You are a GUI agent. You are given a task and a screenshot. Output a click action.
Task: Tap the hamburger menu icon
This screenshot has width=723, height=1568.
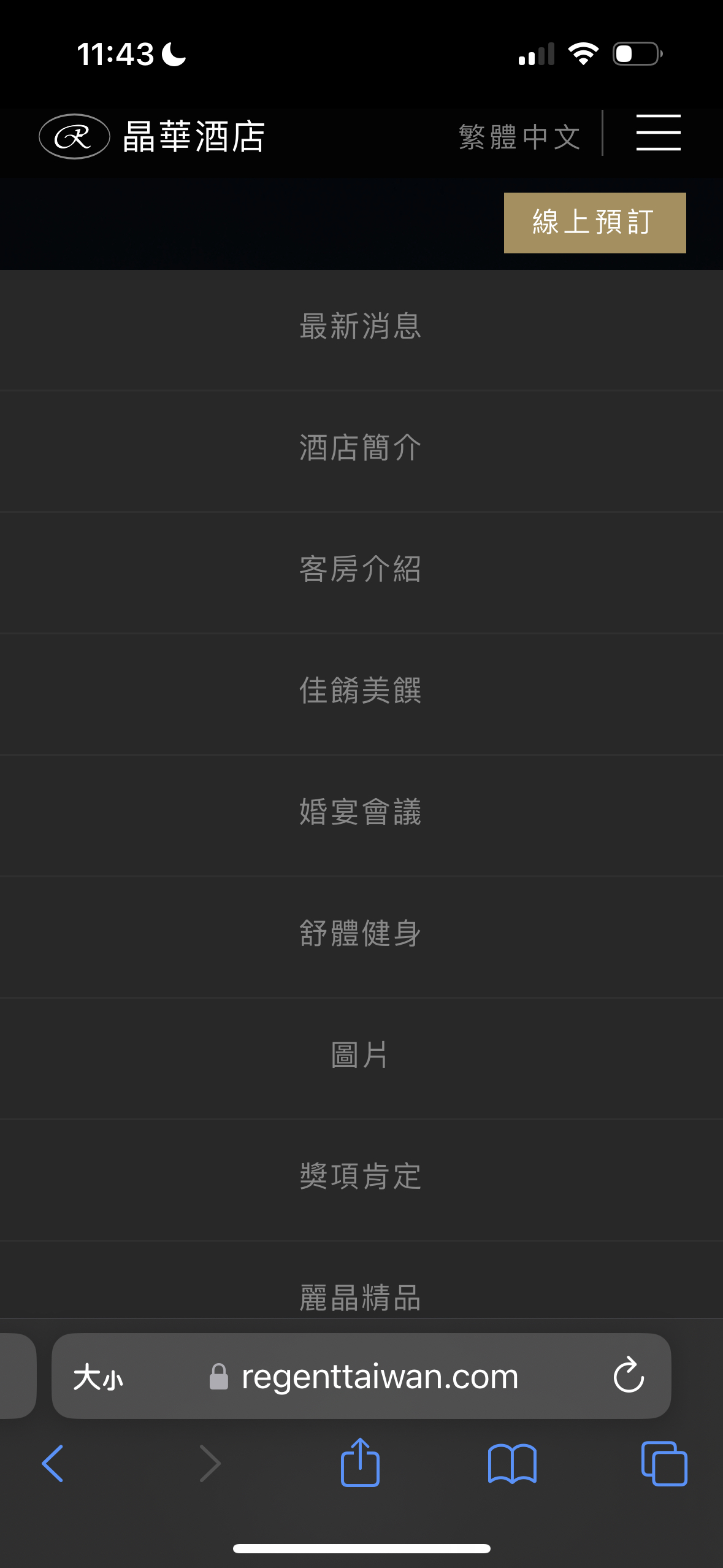pyautogui.click(x=658, y=133)
